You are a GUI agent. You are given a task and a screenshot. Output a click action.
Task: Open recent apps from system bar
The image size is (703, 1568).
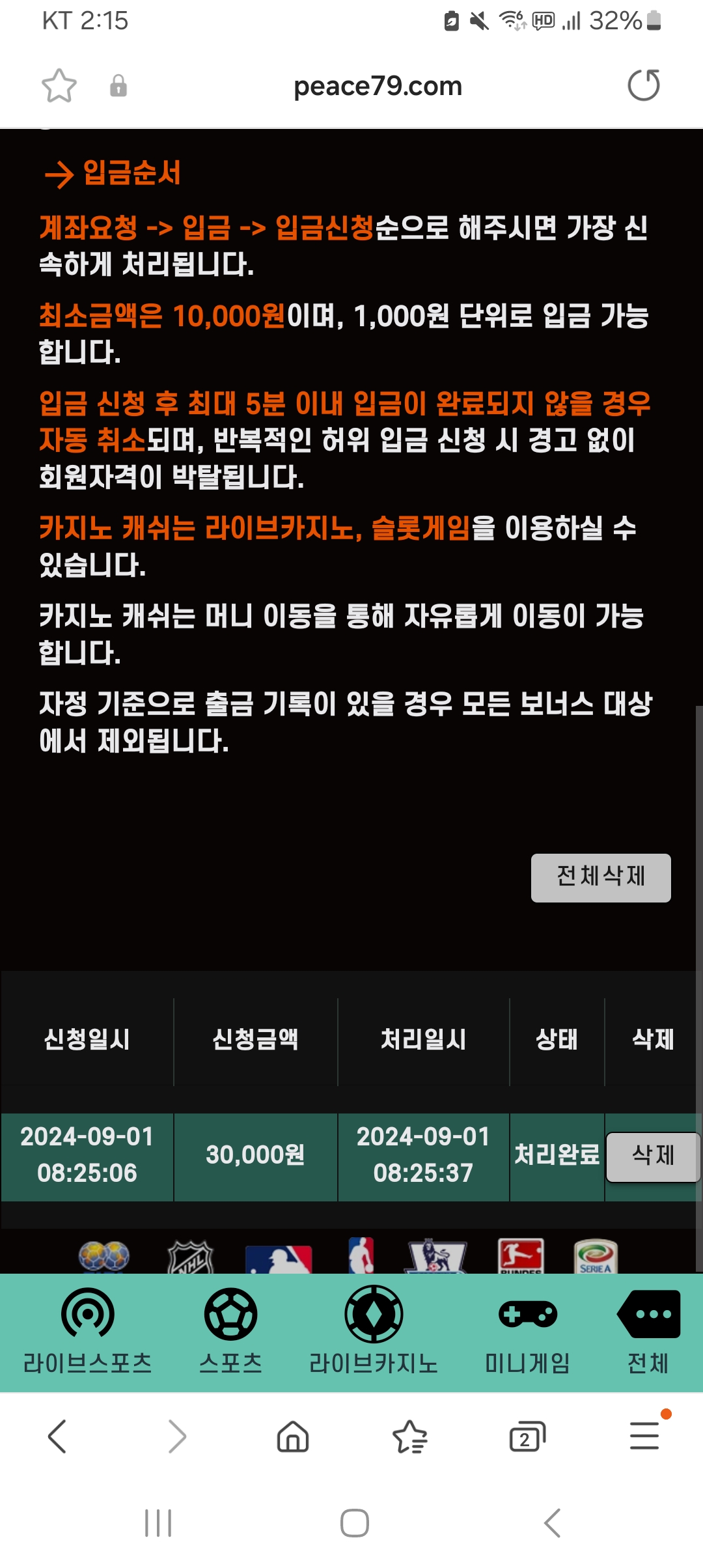[x=158, y=1523]
